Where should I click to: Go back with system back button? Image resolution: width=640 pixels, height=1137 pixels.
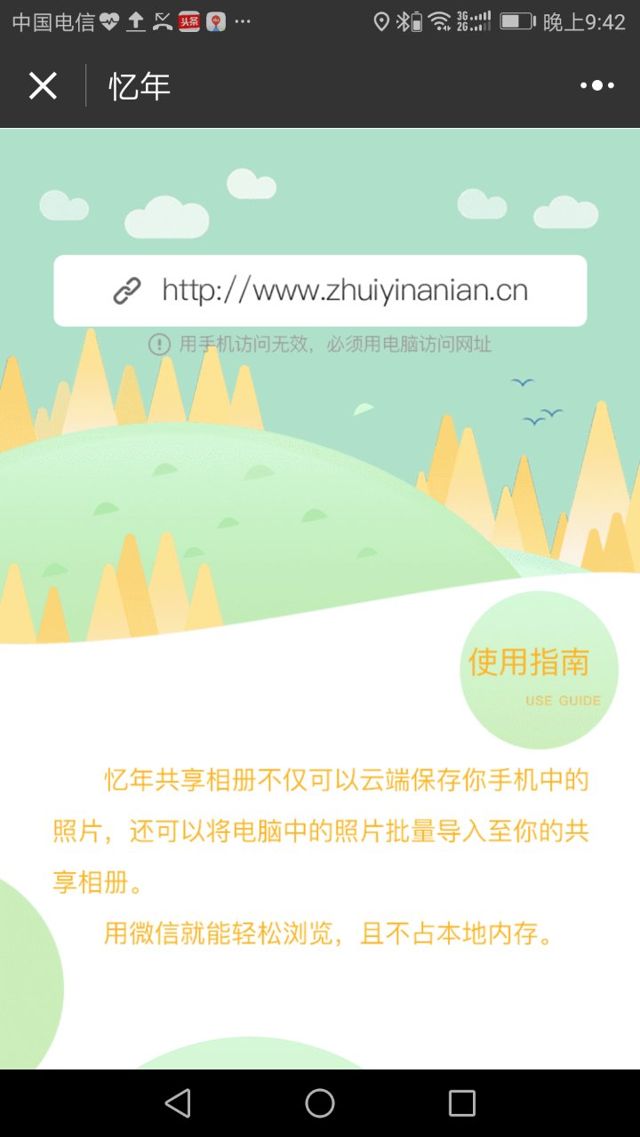coord(178,1103)
